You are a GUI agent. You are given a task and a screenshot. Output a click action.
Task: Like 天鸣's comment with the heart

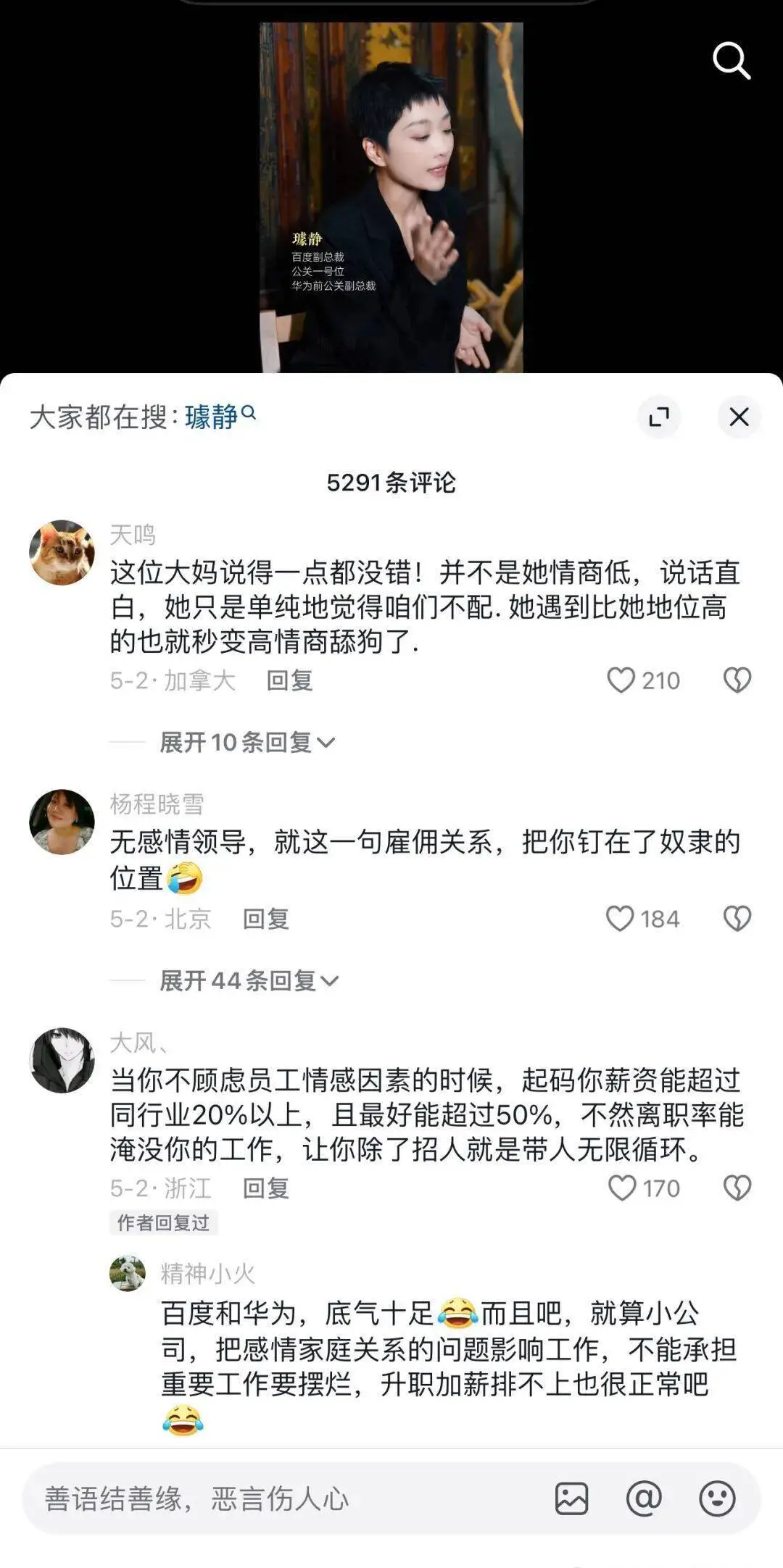(622, 680)
